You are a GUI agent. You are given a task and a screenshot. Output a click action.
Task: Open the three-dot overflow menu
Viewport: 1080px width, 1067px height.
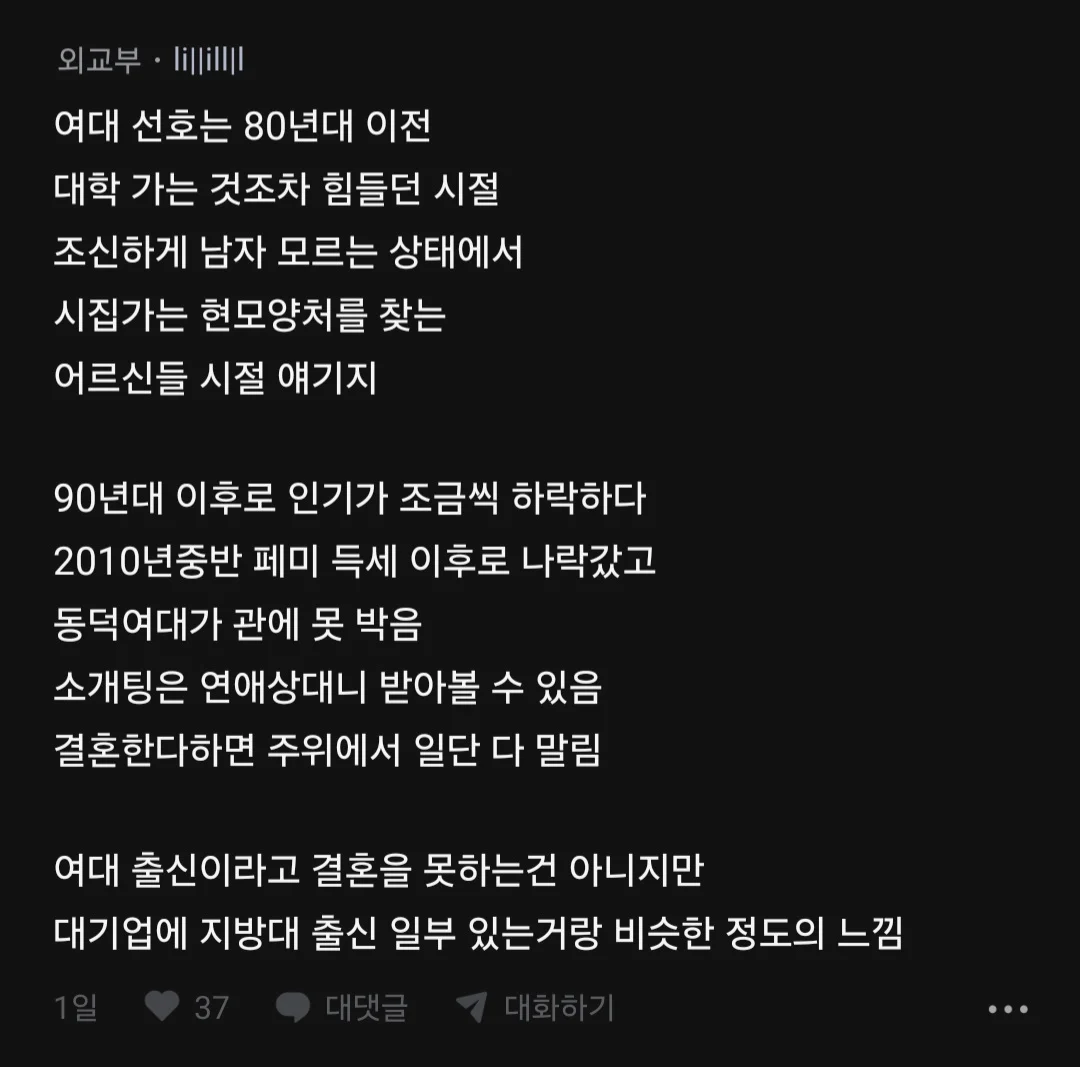point(1007,1009)
